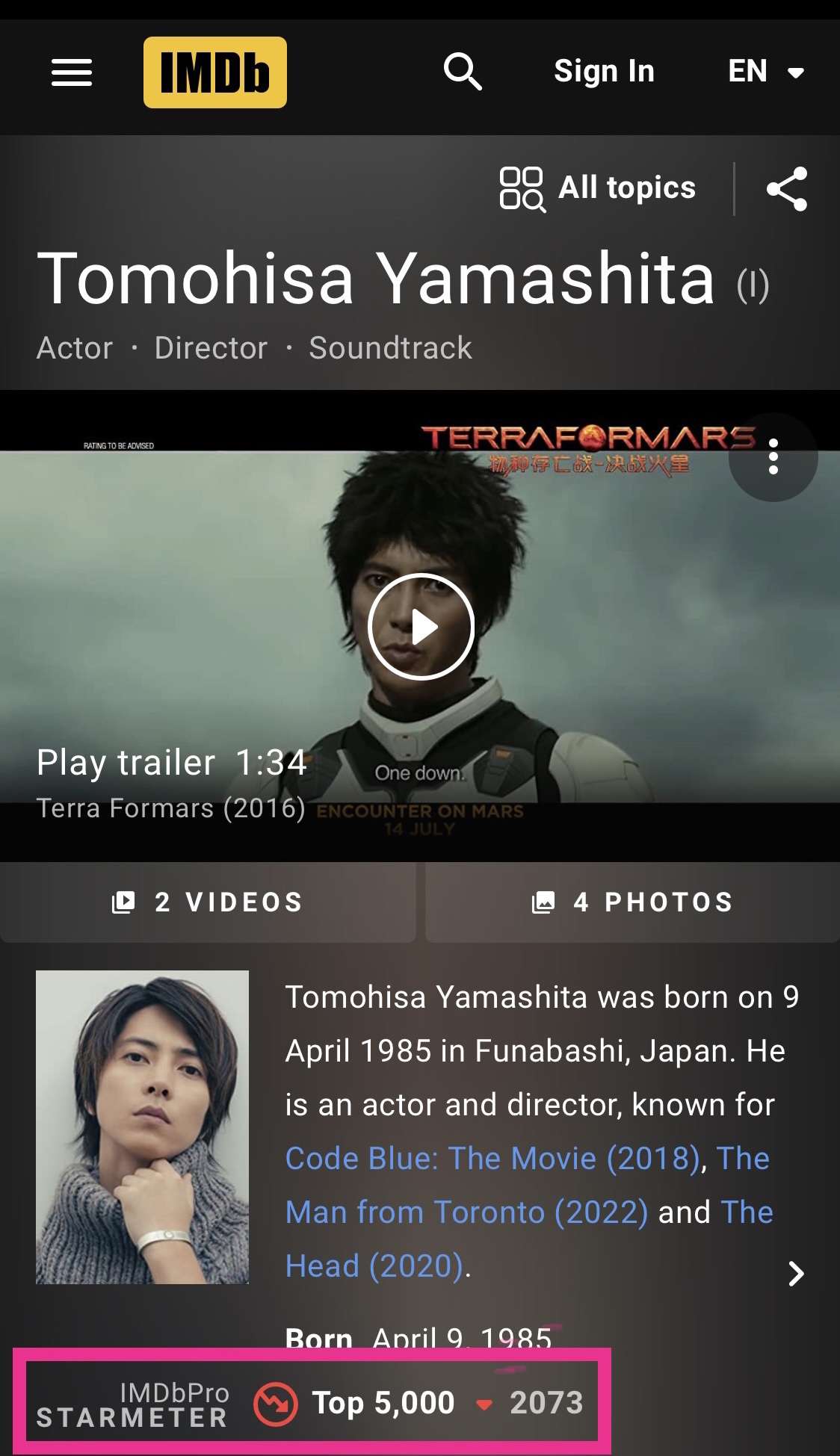
Task: Open Code Blue: The Movie (2018) link
Action: pos(493,1159)
